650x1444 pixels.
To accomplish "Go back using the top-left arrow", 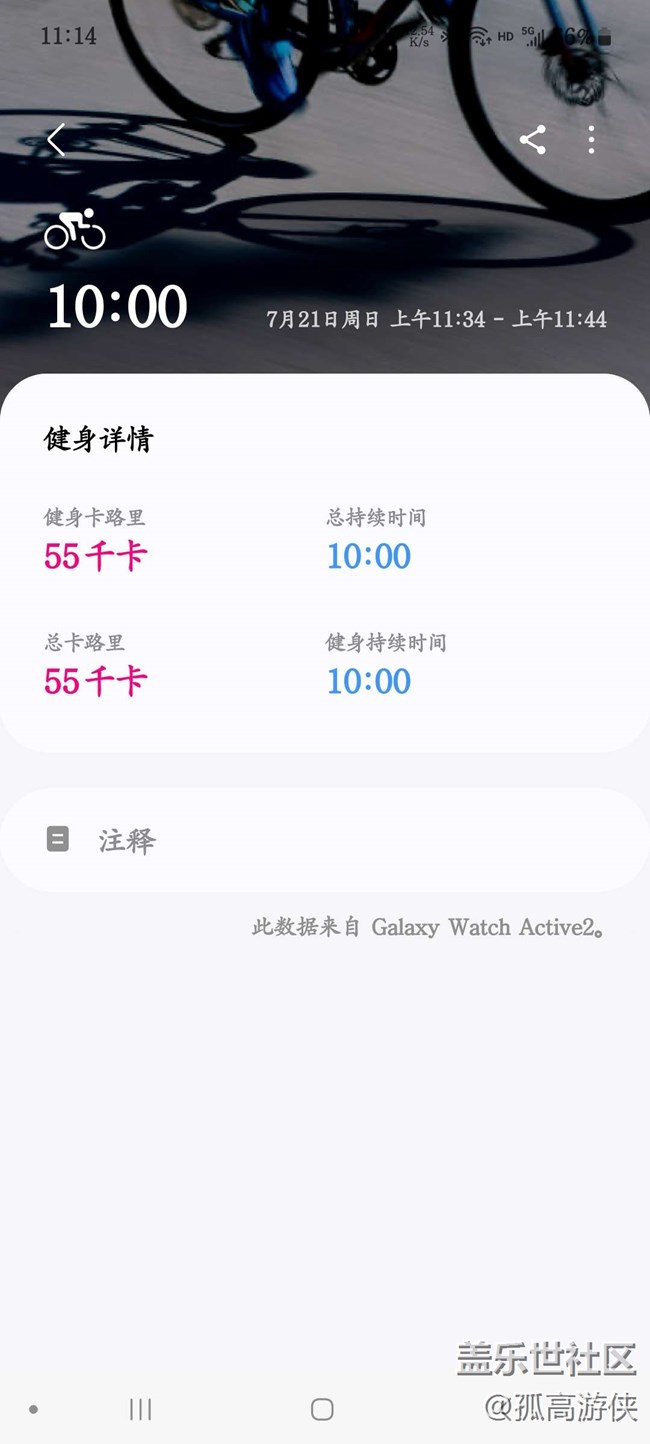I will click(x=56, y=140).
